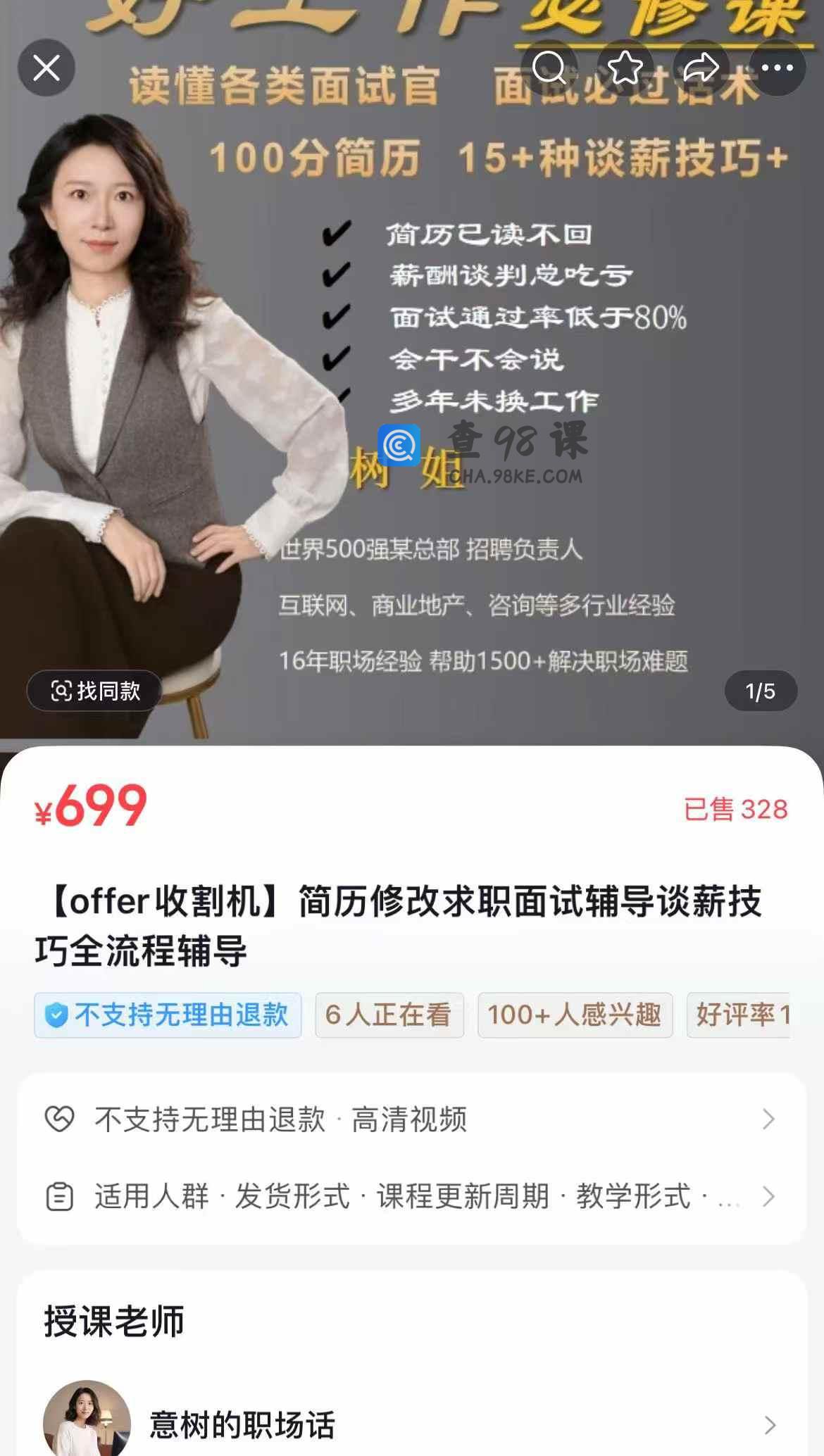
Task: Favorite this course with the star icon
Action: point(625,68)
